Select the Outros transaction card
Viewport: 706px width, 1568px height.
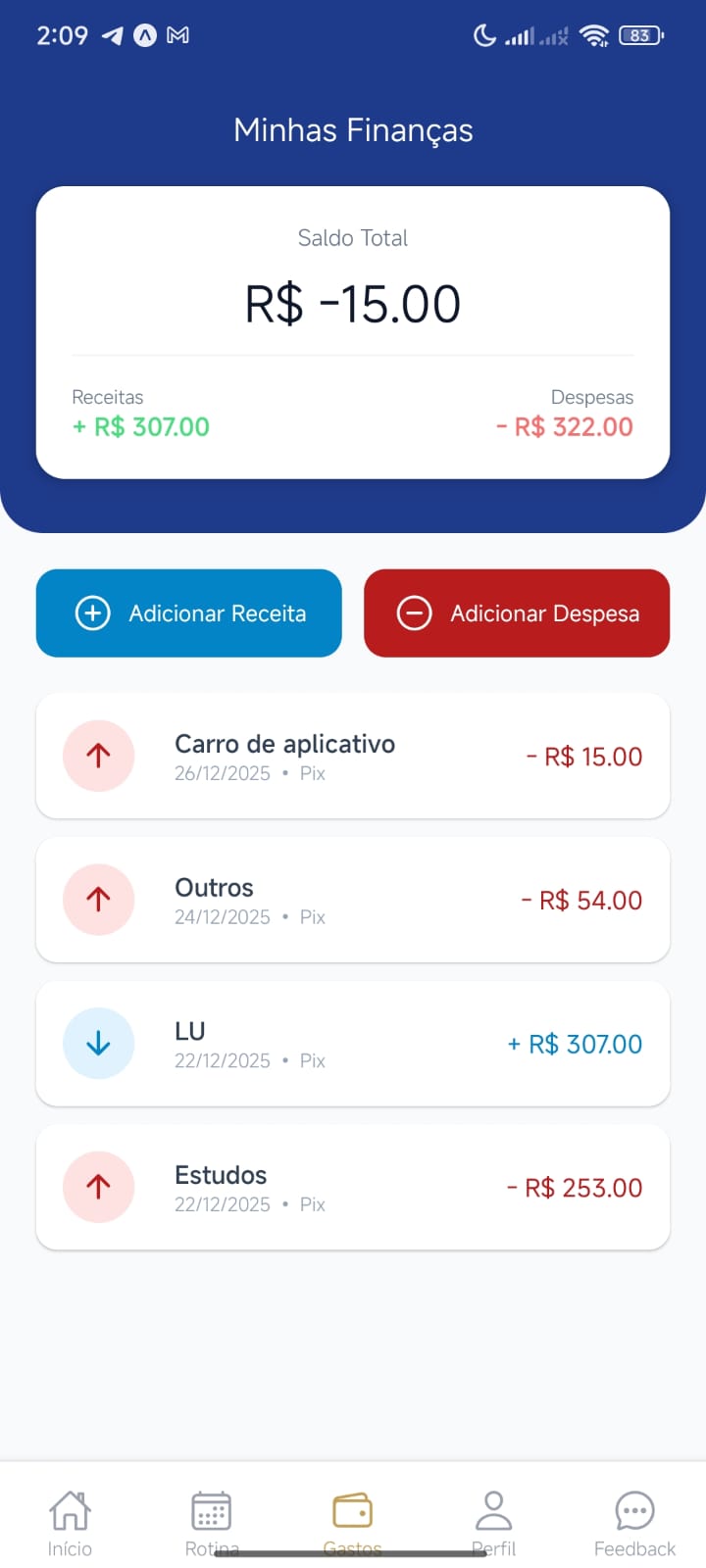[353, 900]
